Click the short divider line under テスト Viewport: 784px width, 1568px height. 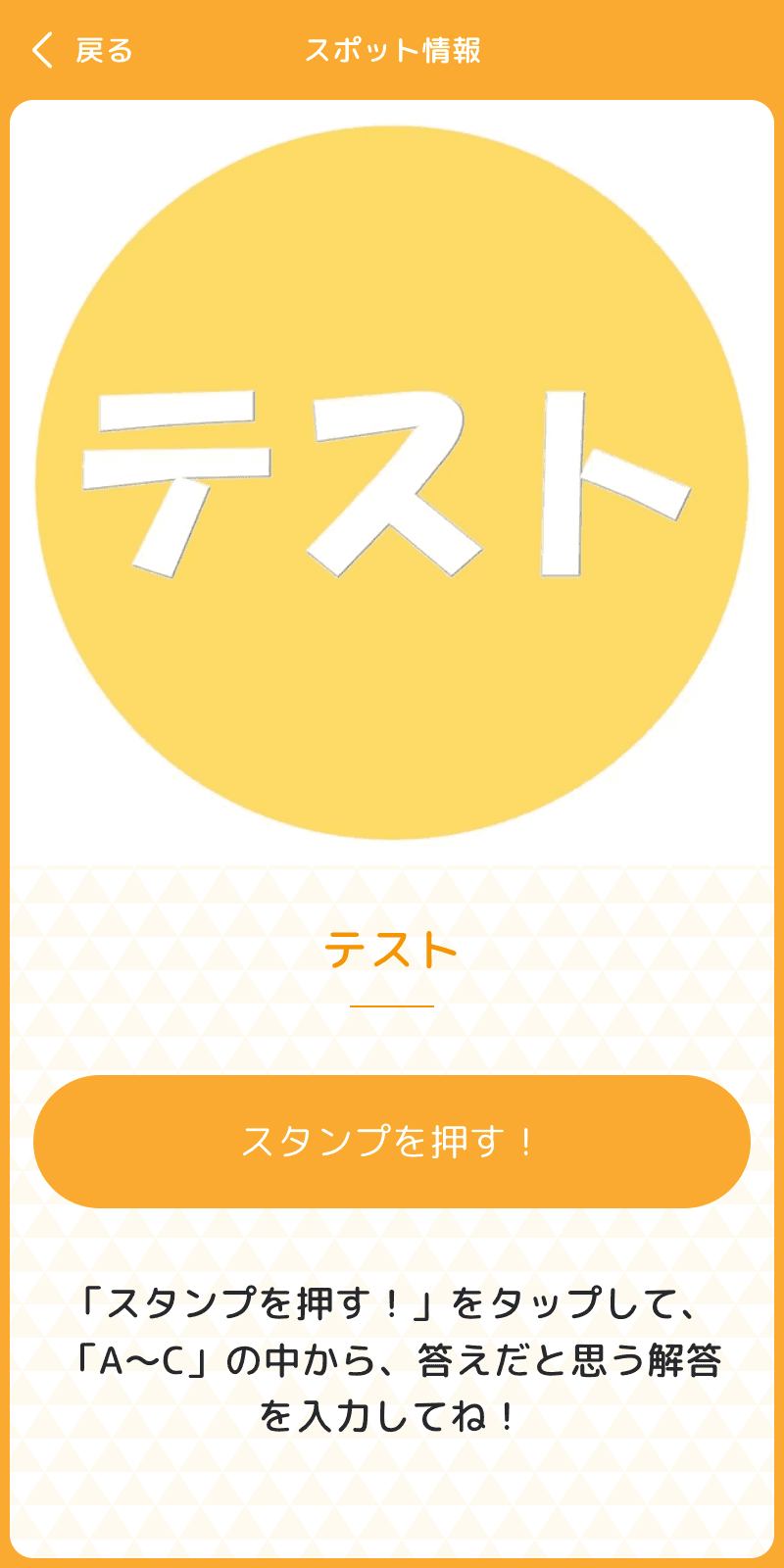(x=392, y=1005)
